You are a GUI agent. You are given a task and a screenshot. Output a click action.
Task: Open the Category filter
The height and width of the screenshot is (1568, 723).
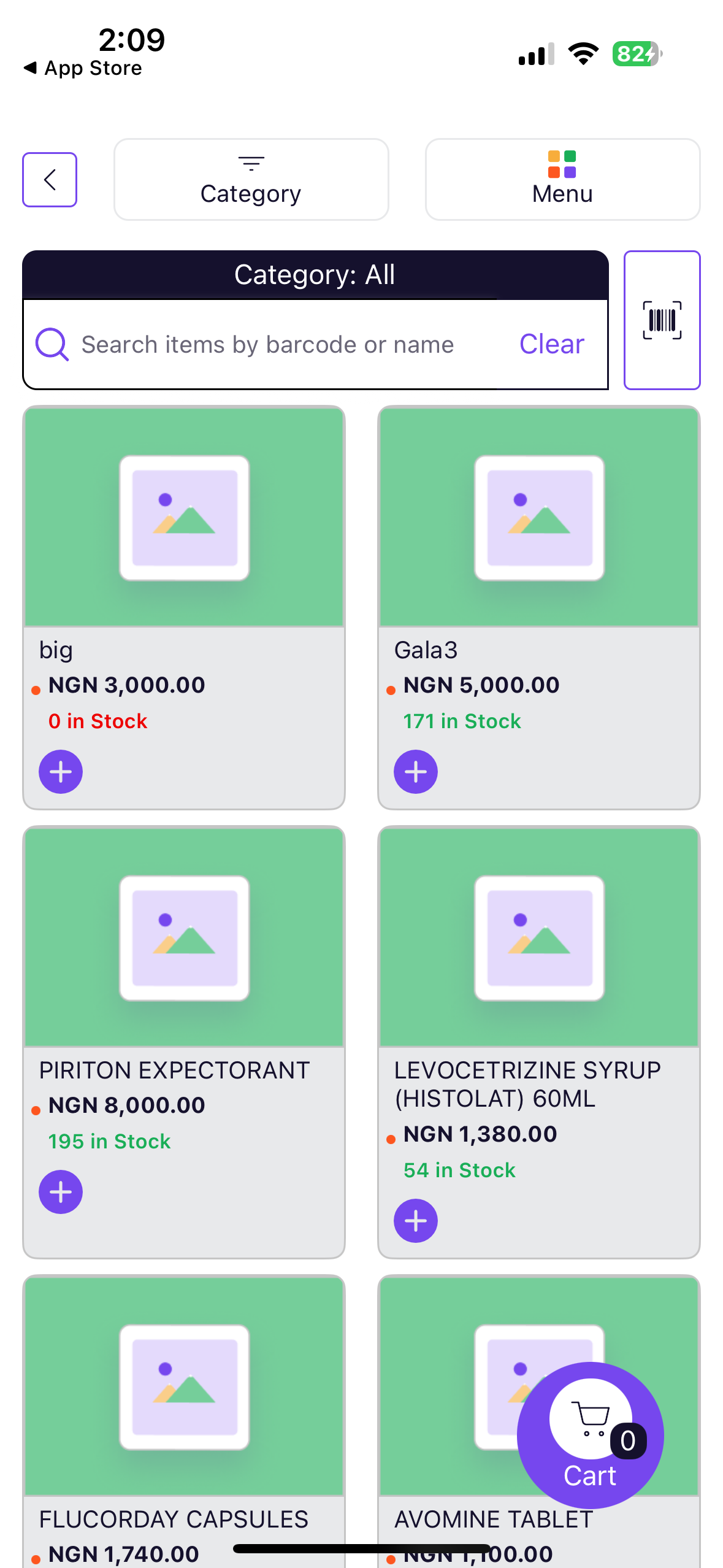[251, 180]
